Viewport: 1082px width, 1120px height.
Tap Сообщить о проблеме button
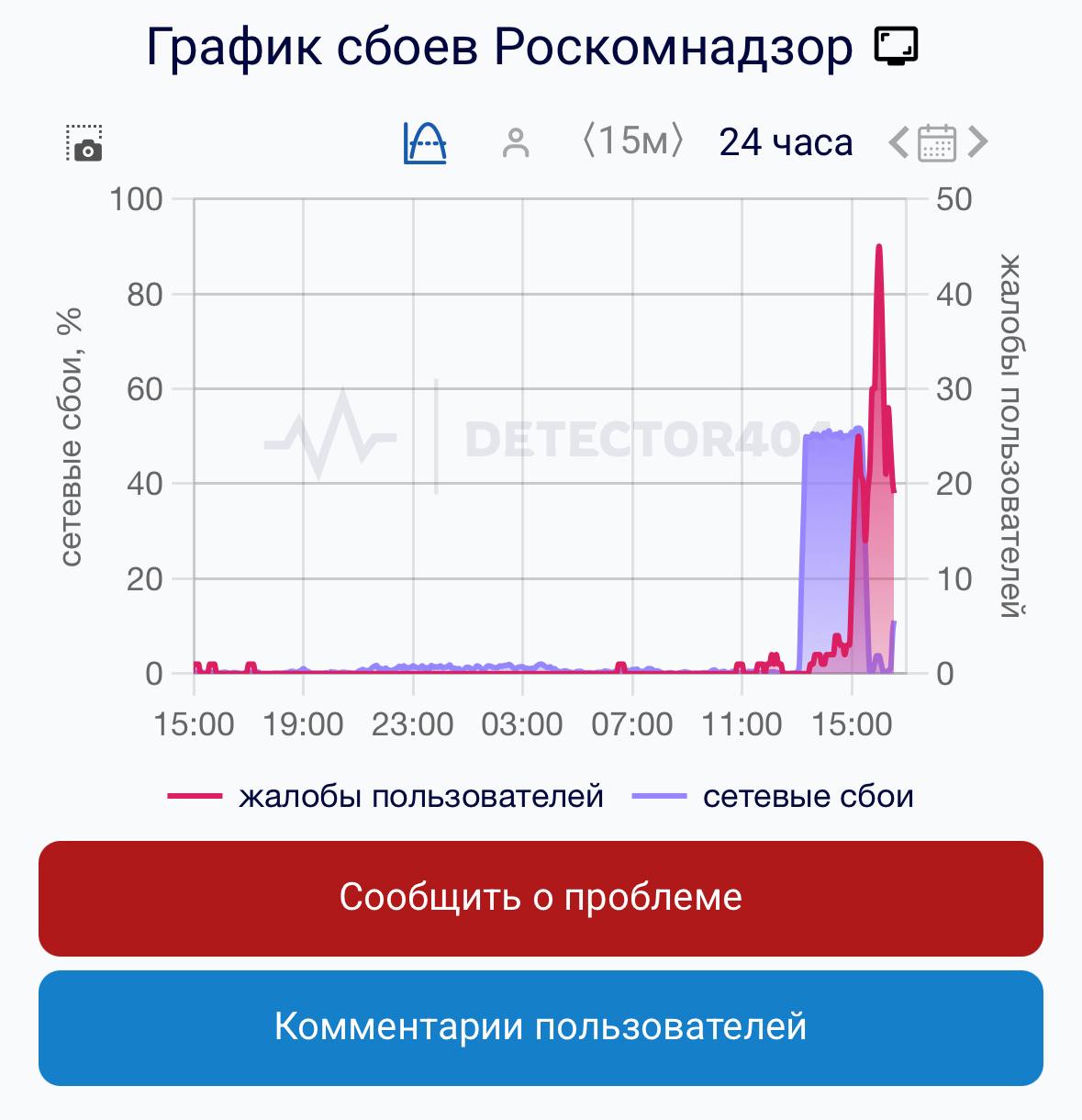pyautogui.click(x=541, y=898)
